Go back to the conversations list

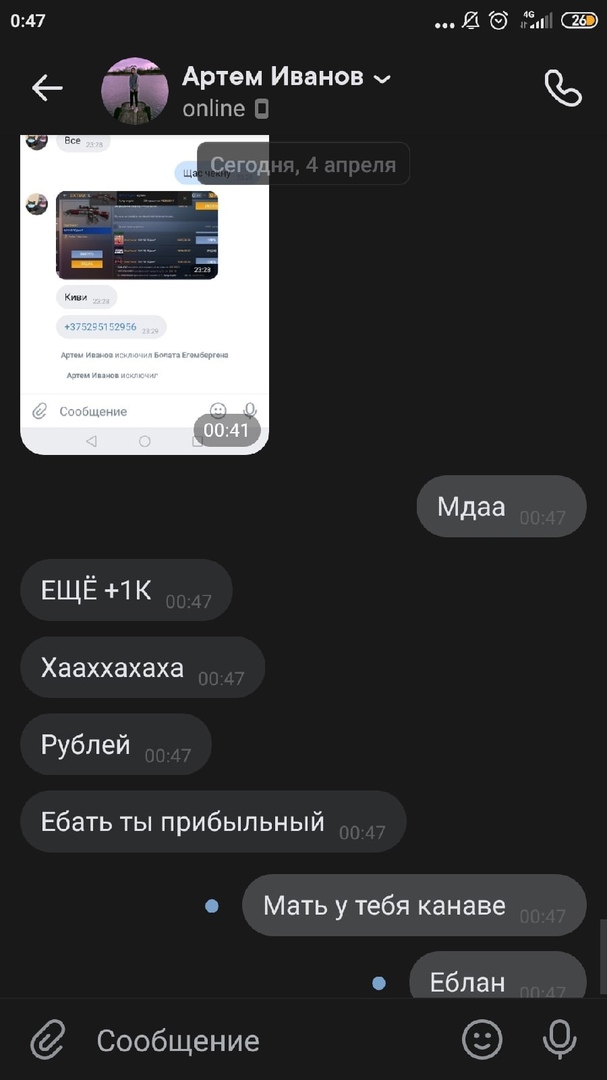[47, 89]
